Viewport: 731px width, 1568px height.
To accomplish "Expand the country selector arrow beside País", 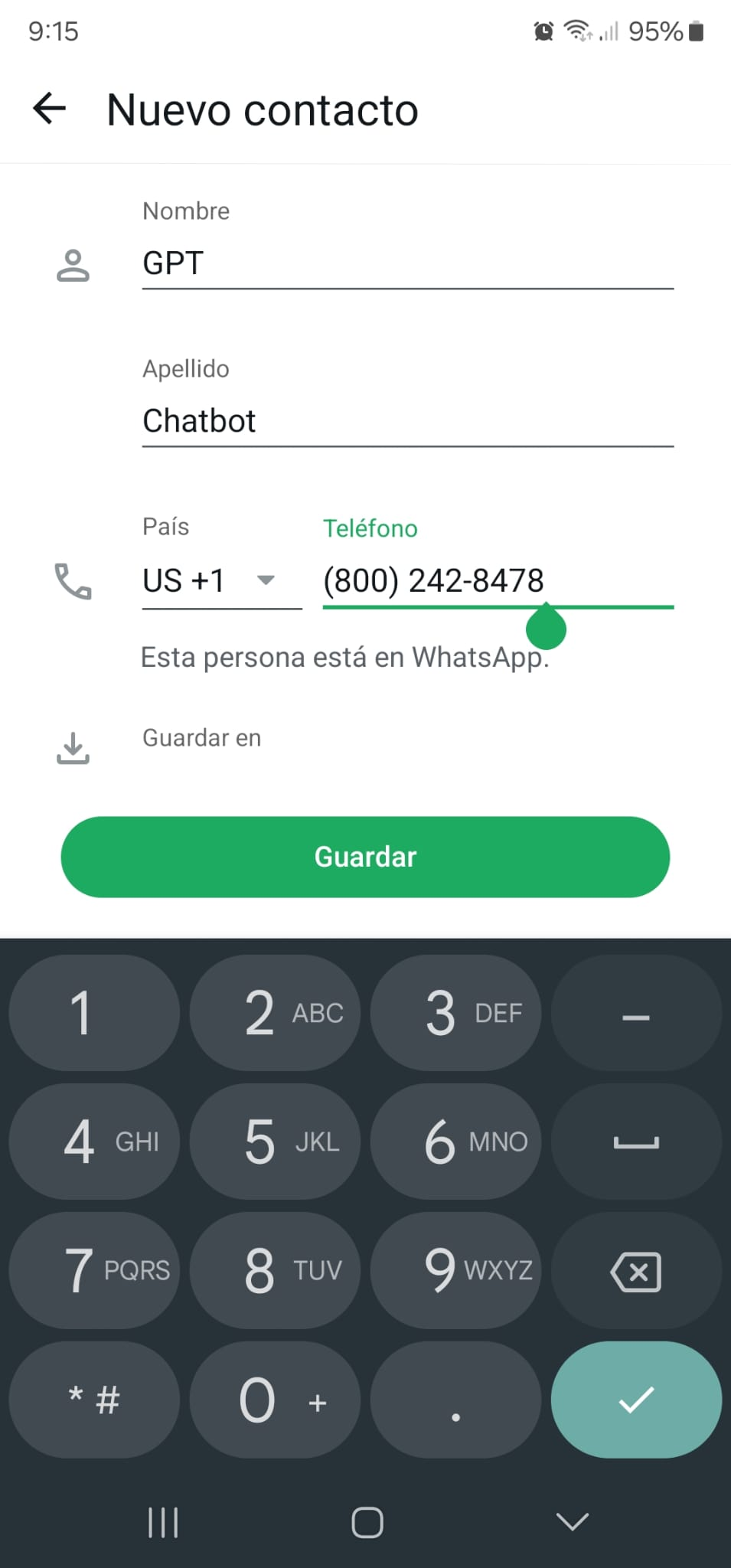I will 266,580.
